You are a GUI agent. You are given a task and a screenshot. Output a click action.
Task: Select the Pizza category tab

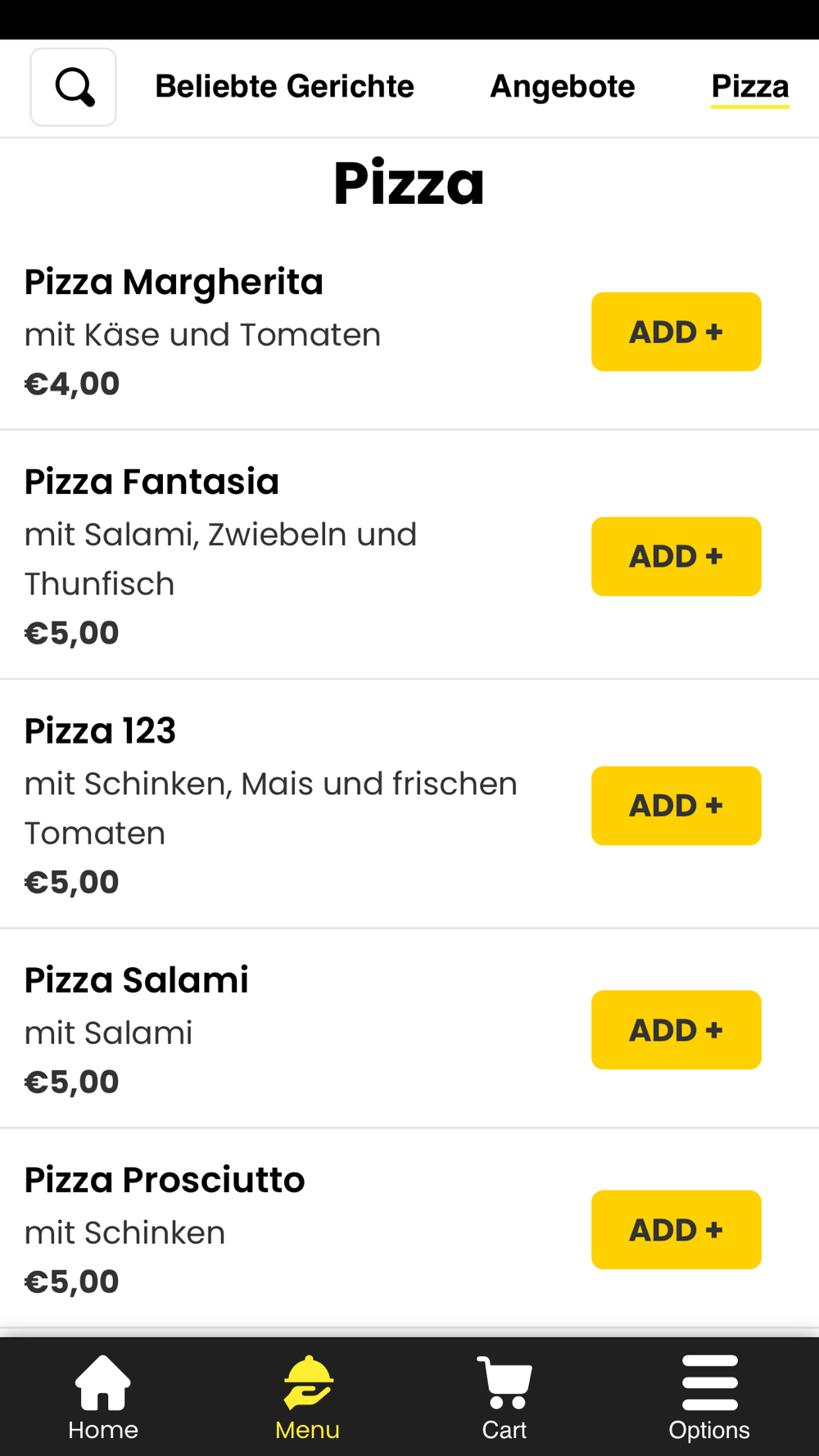(749, 87)
